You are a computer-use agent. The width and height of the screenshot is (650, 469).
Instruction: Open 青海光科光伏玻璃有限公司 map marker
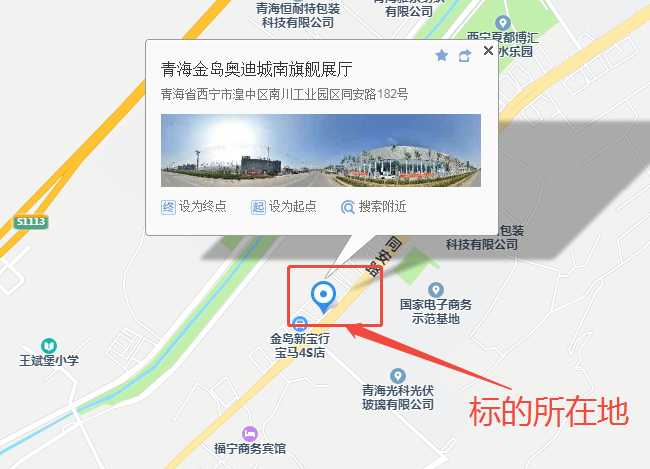coord(398,375)
